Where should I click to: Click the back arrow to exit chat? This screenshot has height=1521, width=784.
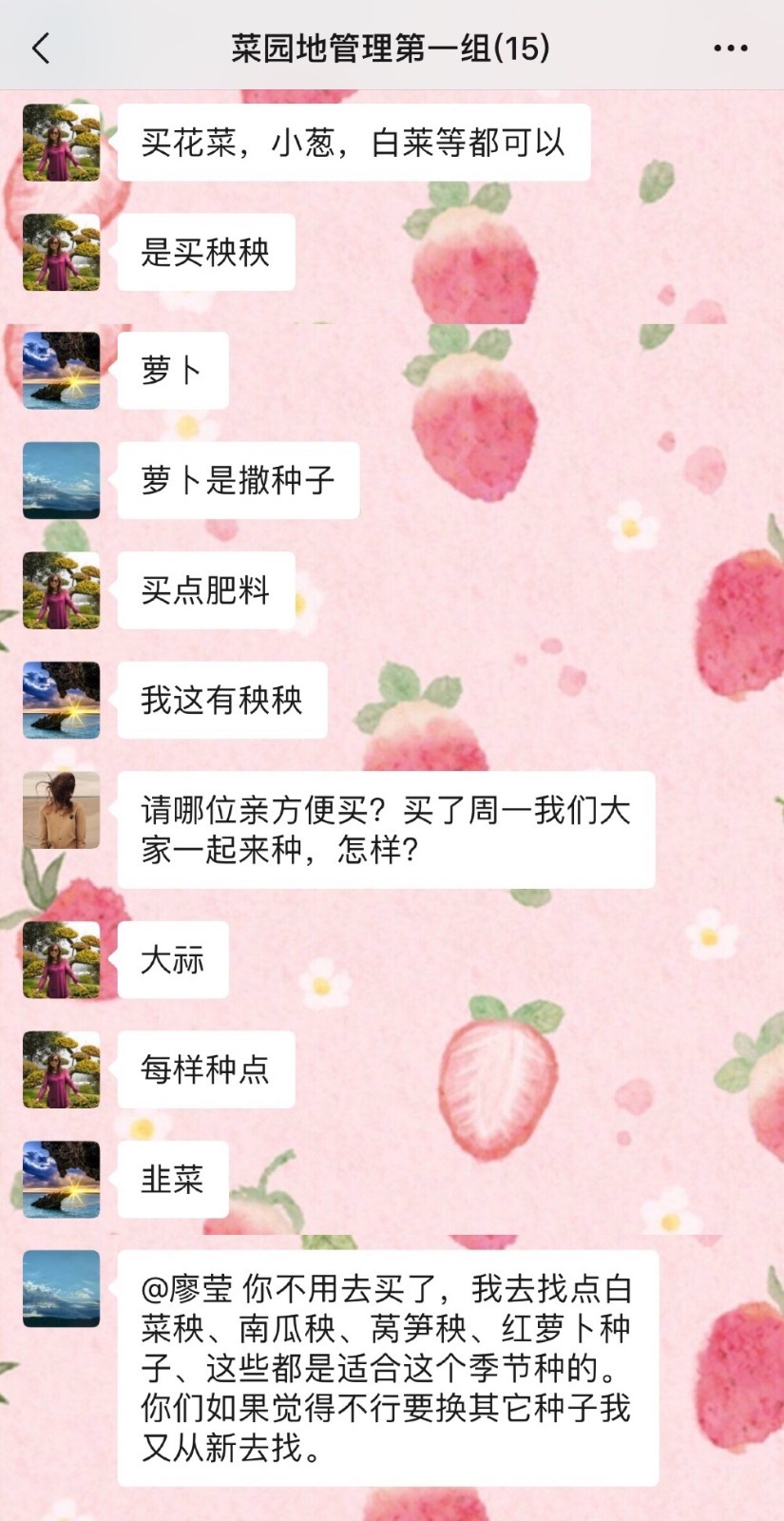coord(40,48)
